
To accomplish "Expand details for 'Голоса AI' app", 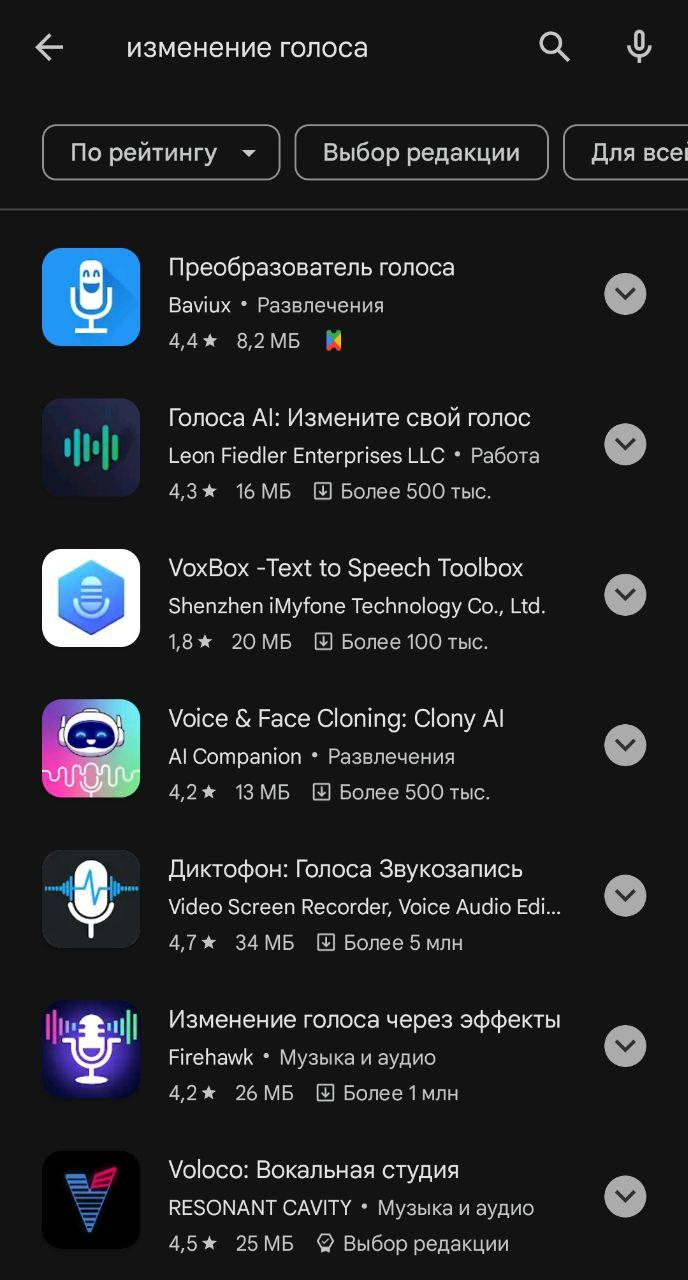I will tap(625, 445).
